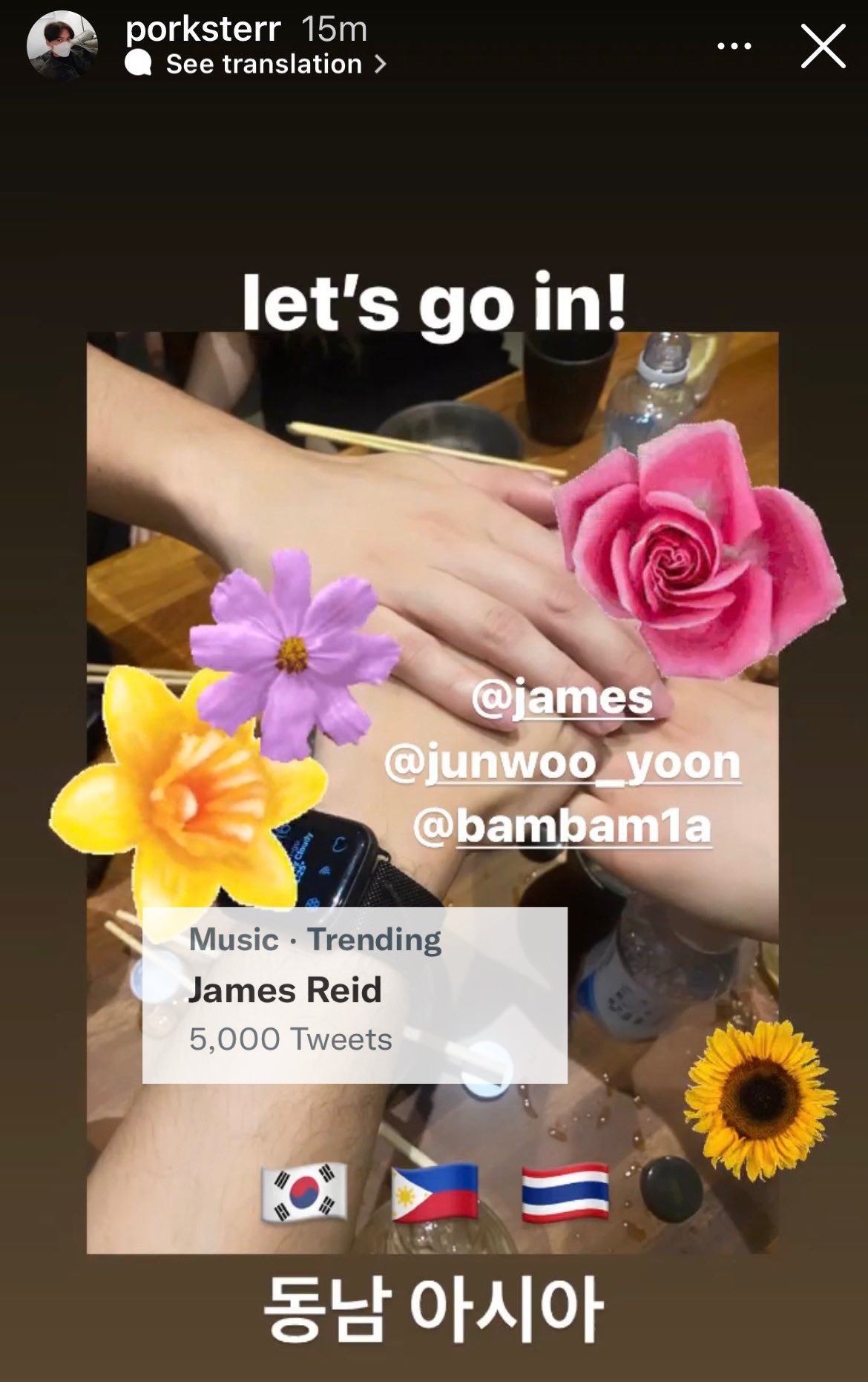Open the @bambam1a mention
Screen dimensions: 868x1382
(x=562, y=827)
